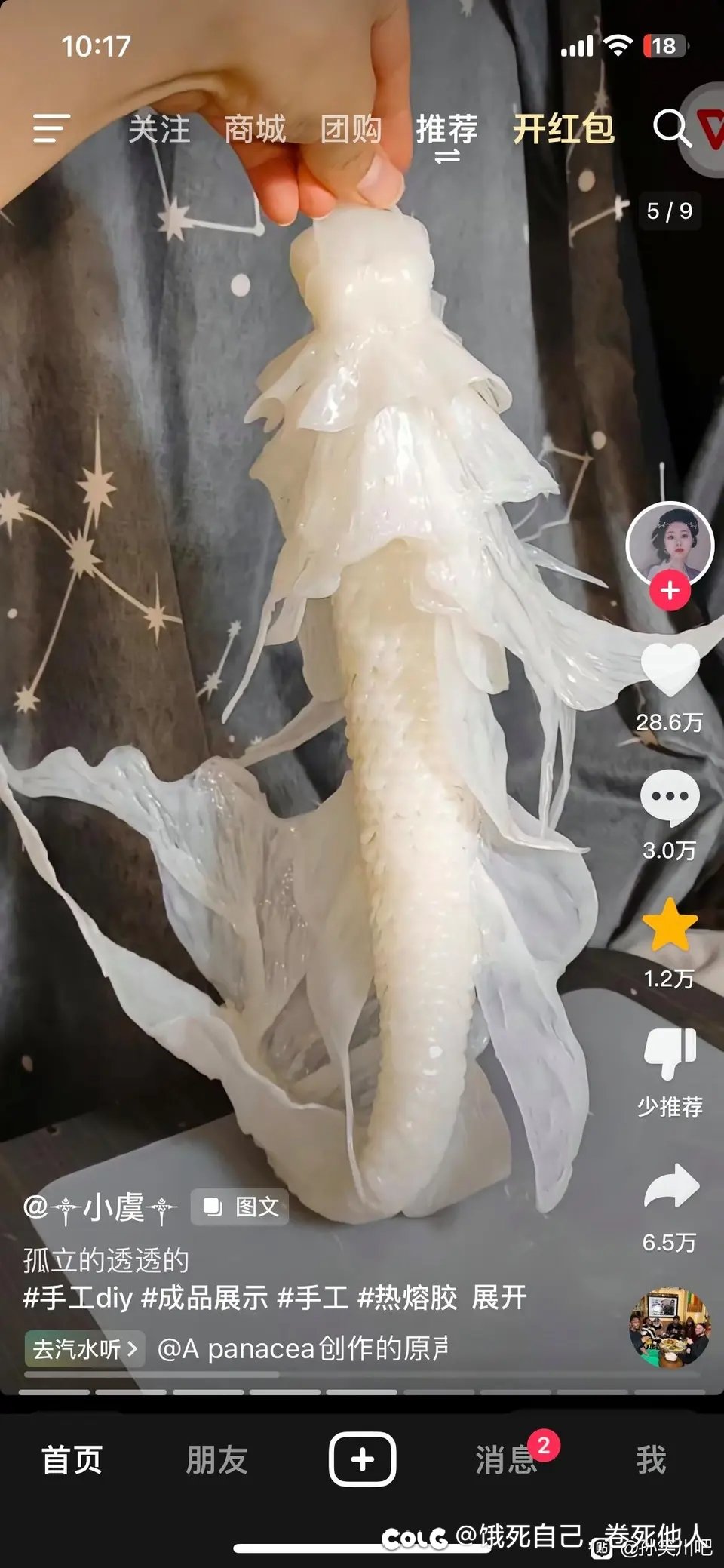Share this post via the arrow icon
The height and width of the screenshot is (1568, 724).
(670, 1187)
